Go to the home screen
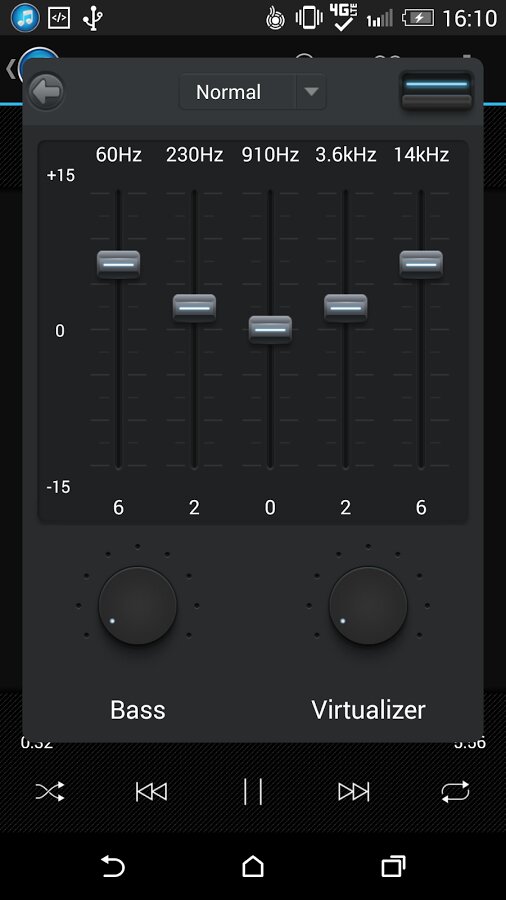Viewport: 506px width, 900px height. point(253,866)
